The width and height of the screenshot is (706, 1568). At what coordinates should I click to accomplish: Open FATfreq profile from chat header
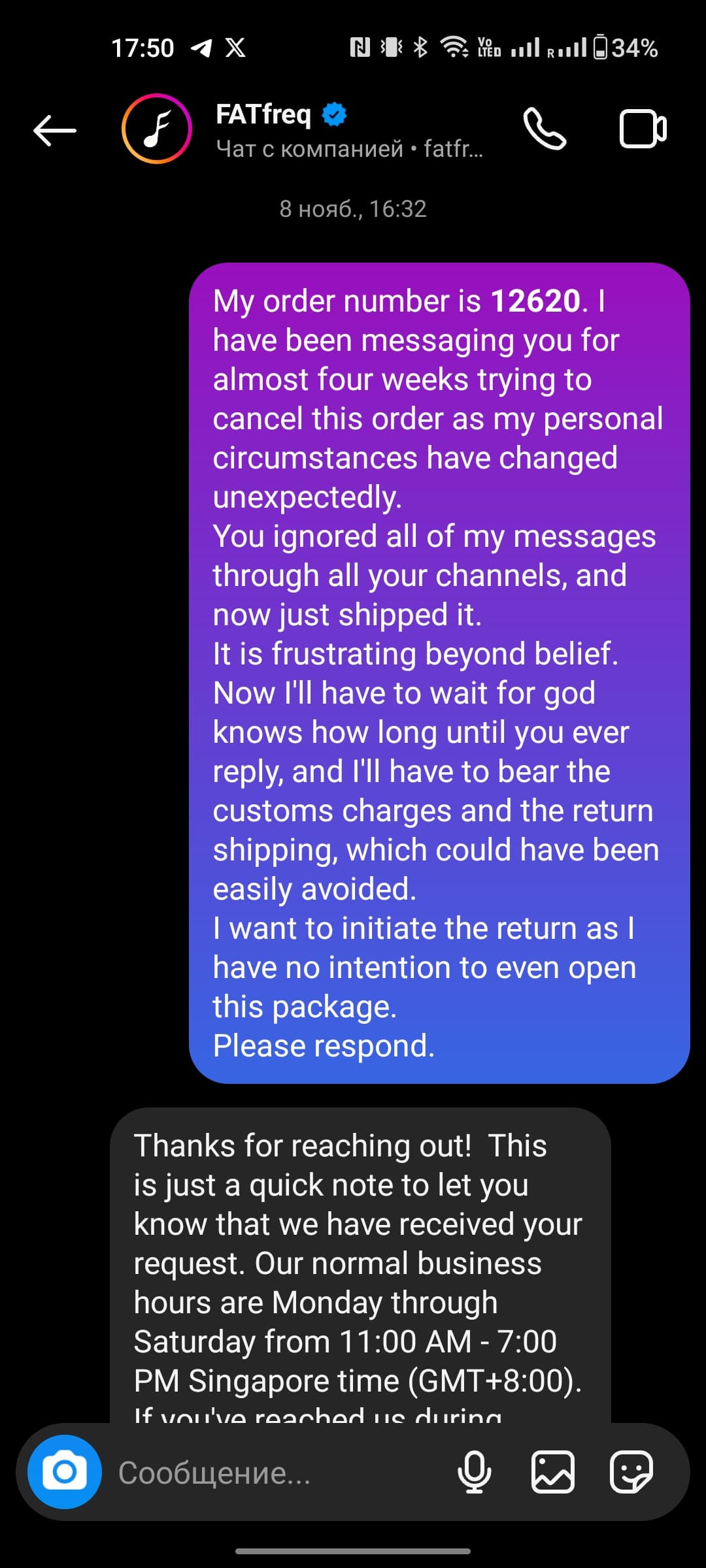(x=157, y=129)
